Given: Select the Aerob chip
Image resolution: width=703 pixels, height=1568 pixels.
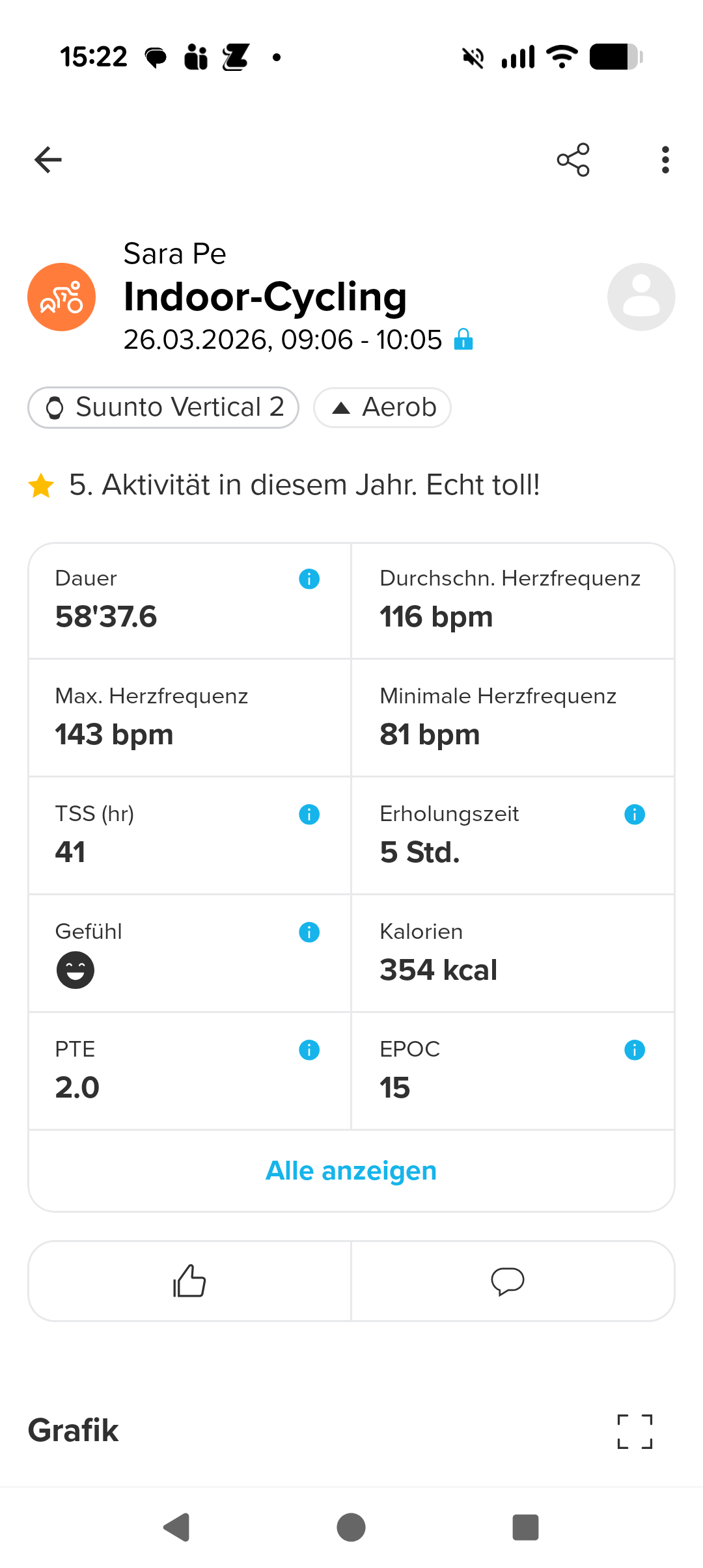Looking at the screenshot, I should pos(382,408).
